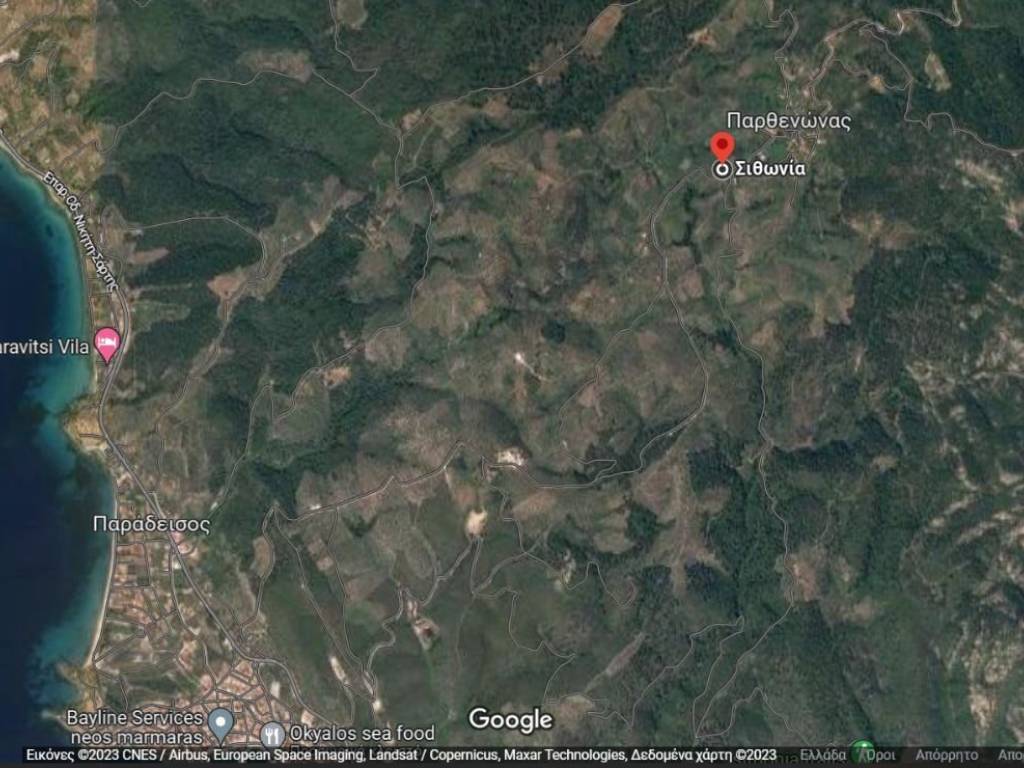Open the Karavitsi Vila hotel marker
This screenshot has height=768, width=1024.
[x=107, y=345]
